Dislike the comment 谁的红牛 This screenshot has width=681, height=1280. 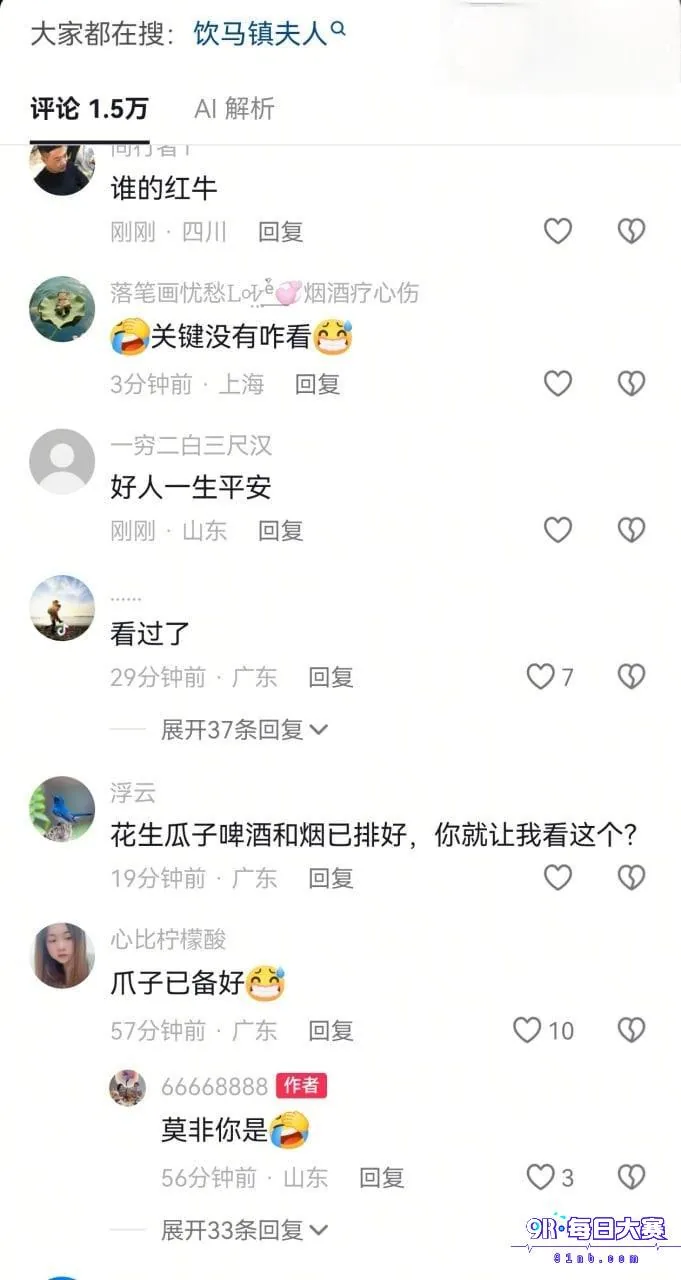tap(631, 232)
